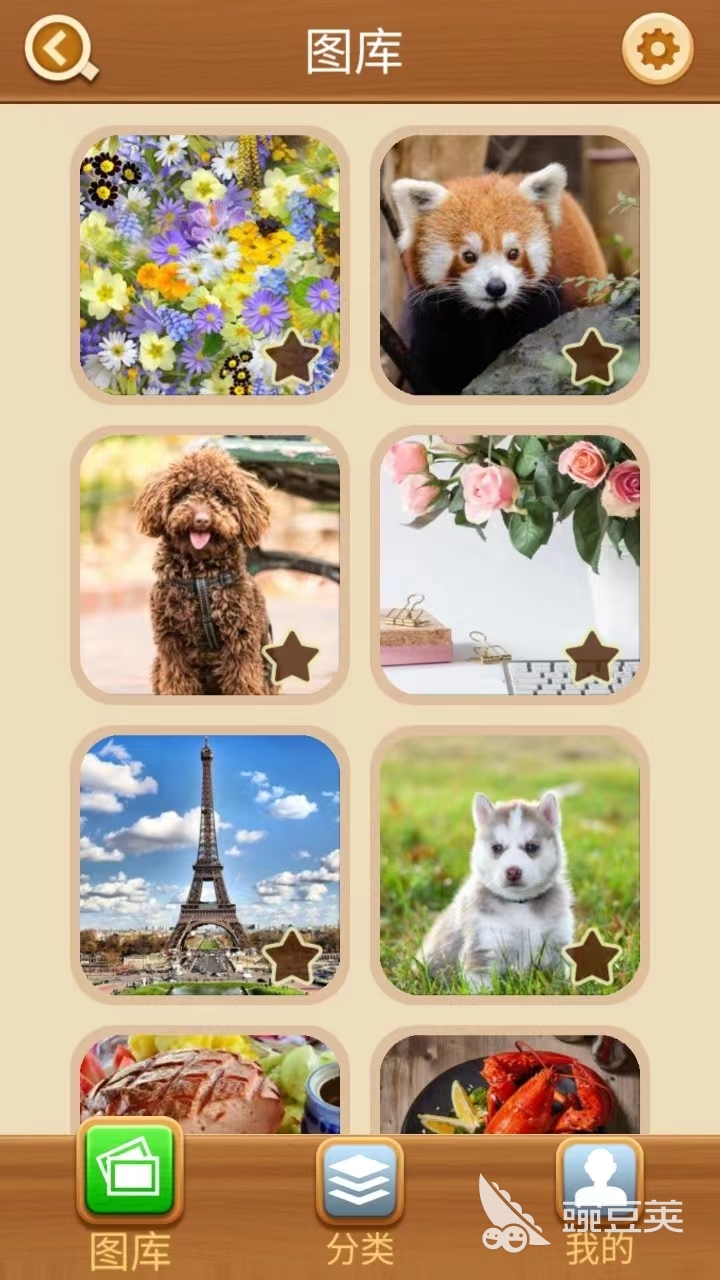Open the grilled steak picture

209,1085
